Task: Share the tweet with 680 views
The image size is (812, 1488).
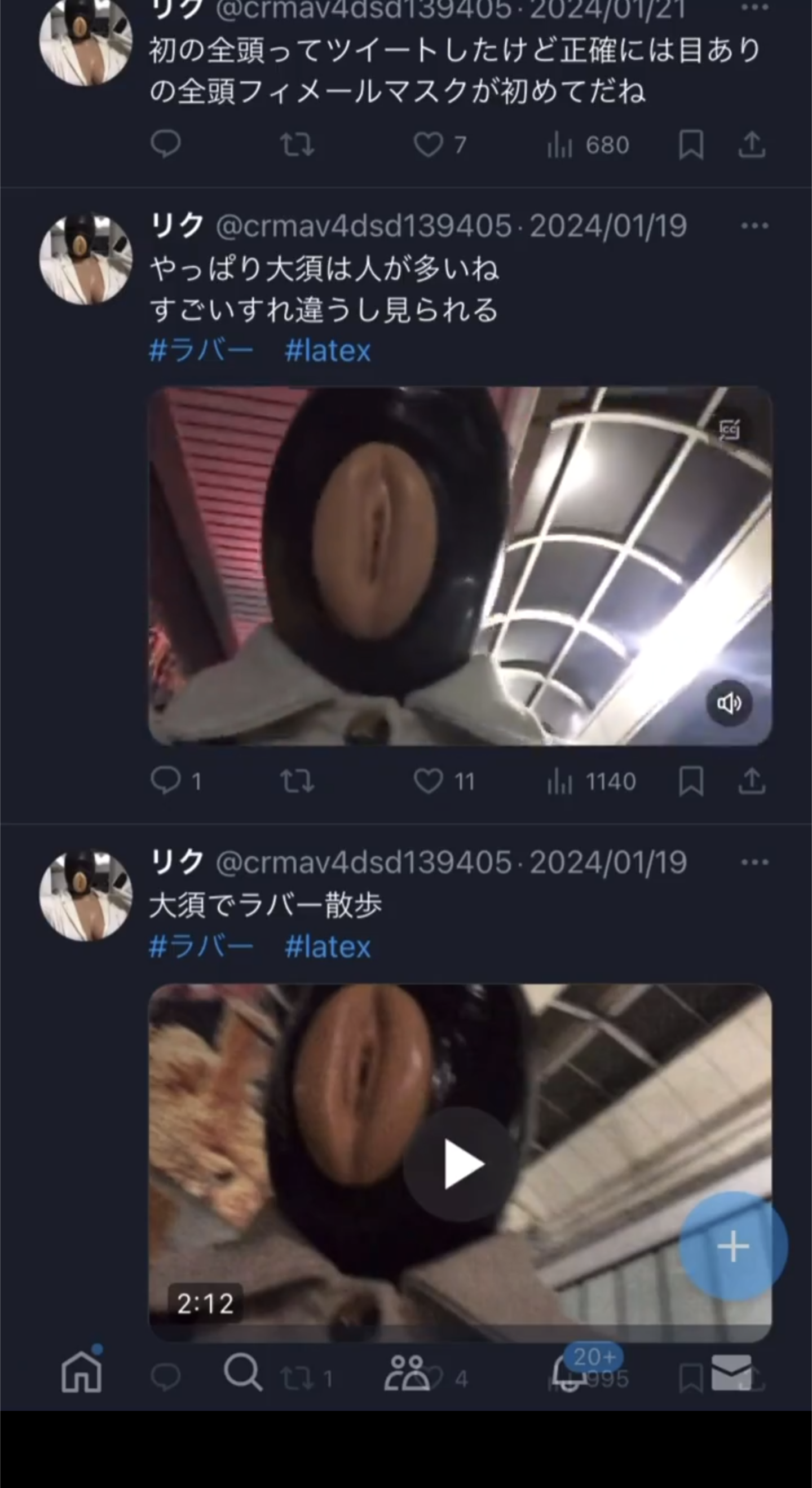Action: pyautogui.click(x=751, y=144)
